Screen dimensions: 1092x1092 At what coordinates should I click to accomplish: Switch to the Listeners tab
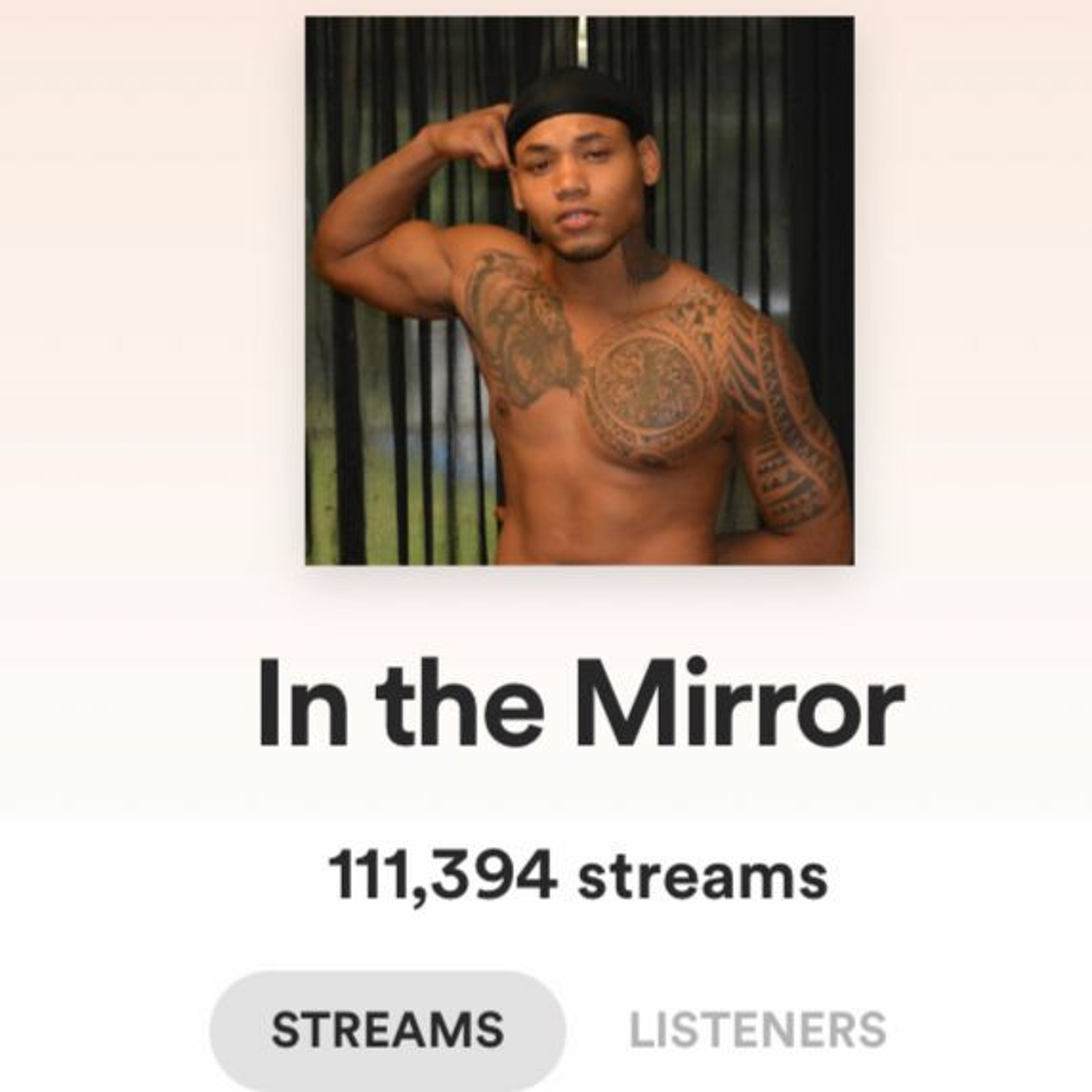click(757, 1029)
